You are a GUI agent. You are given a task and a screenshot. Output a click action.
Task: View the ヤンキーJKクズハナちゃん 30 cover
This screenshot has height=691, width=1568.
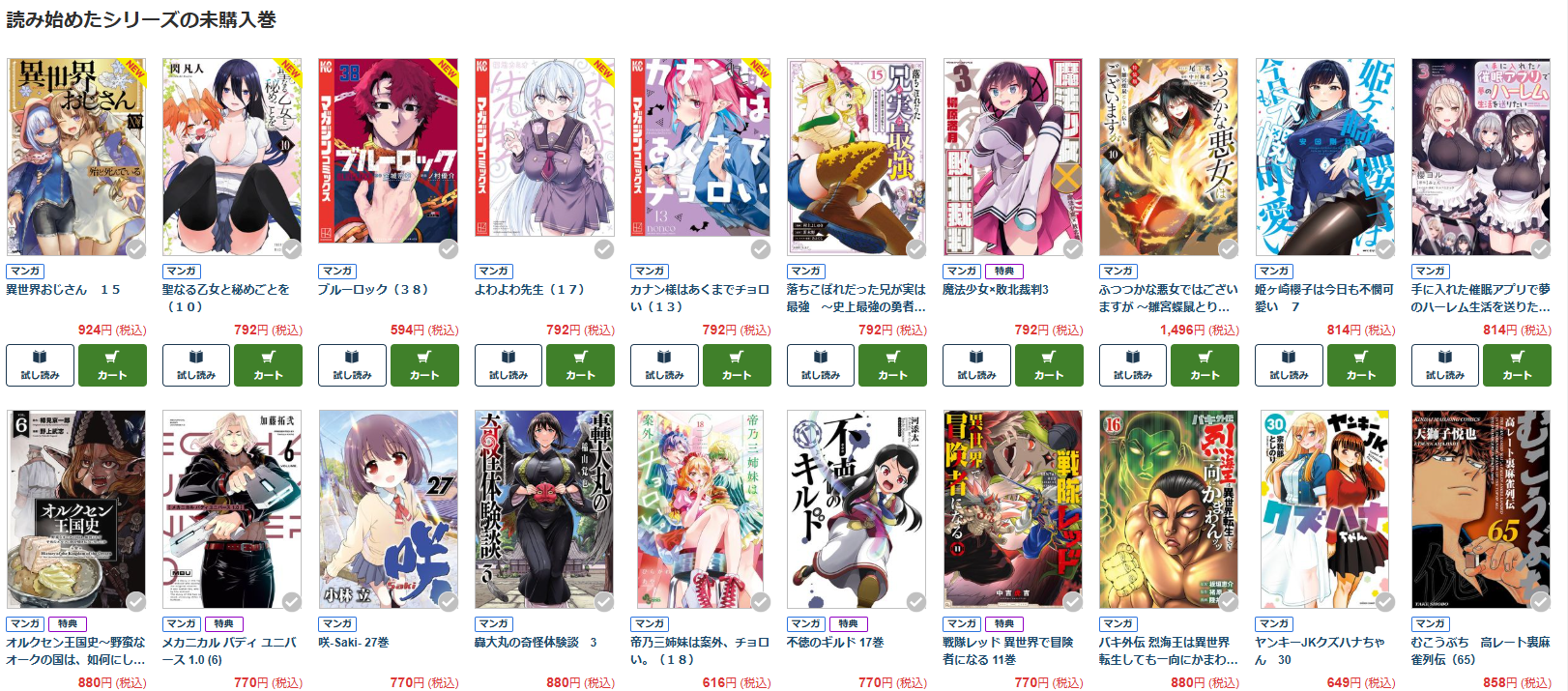1324,509
